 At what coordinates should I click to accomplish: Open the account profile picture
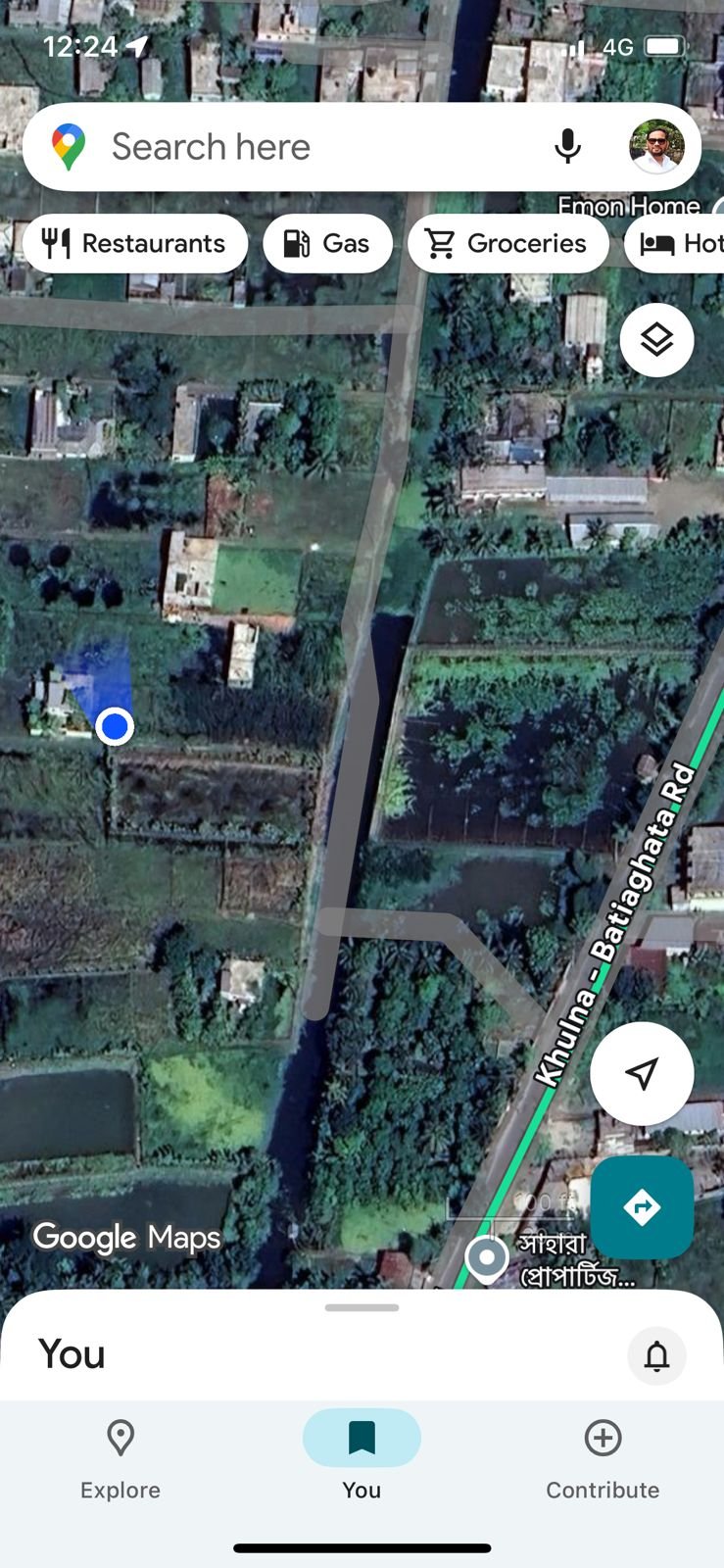point(656,147)
